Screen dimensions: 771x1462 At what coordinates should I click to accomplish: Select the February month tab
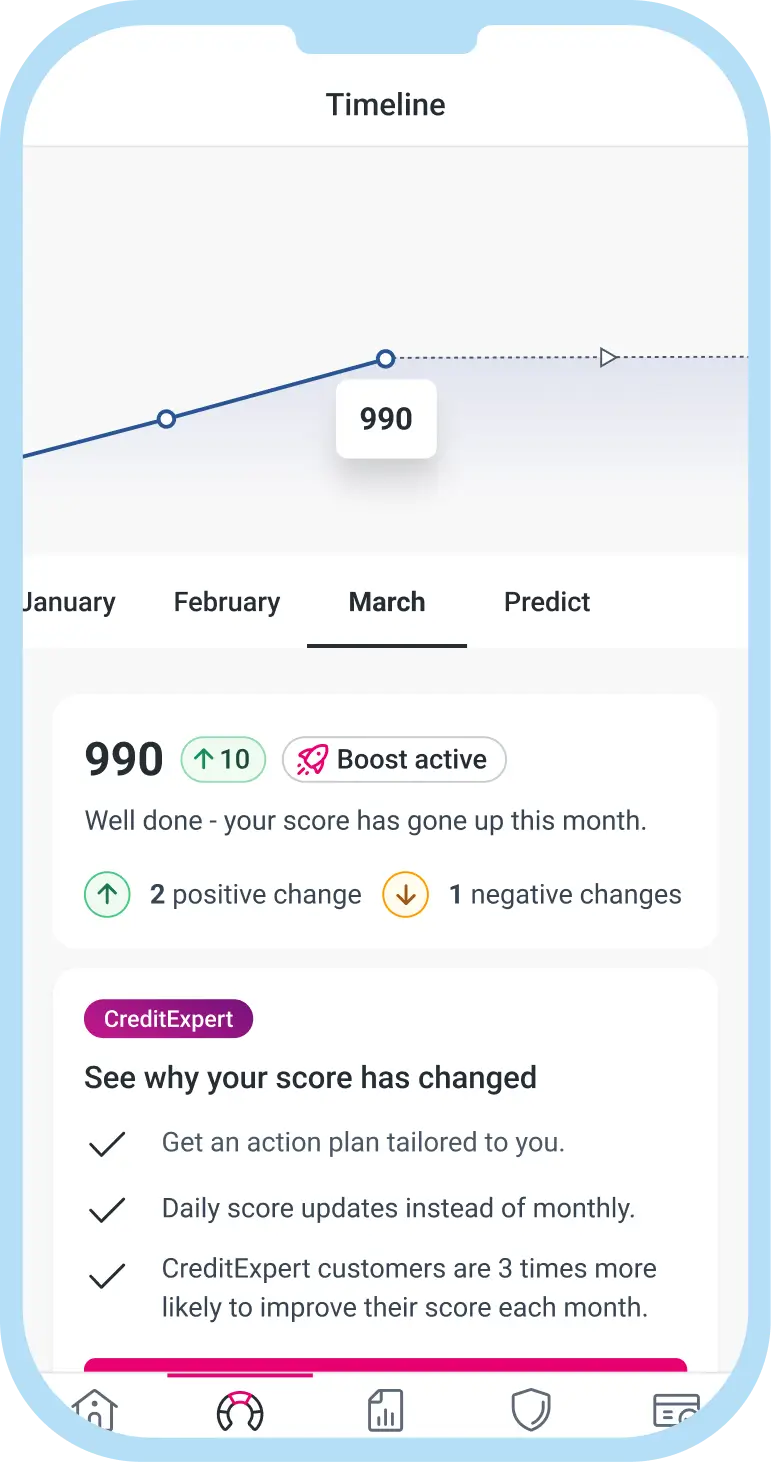(227, 602)
